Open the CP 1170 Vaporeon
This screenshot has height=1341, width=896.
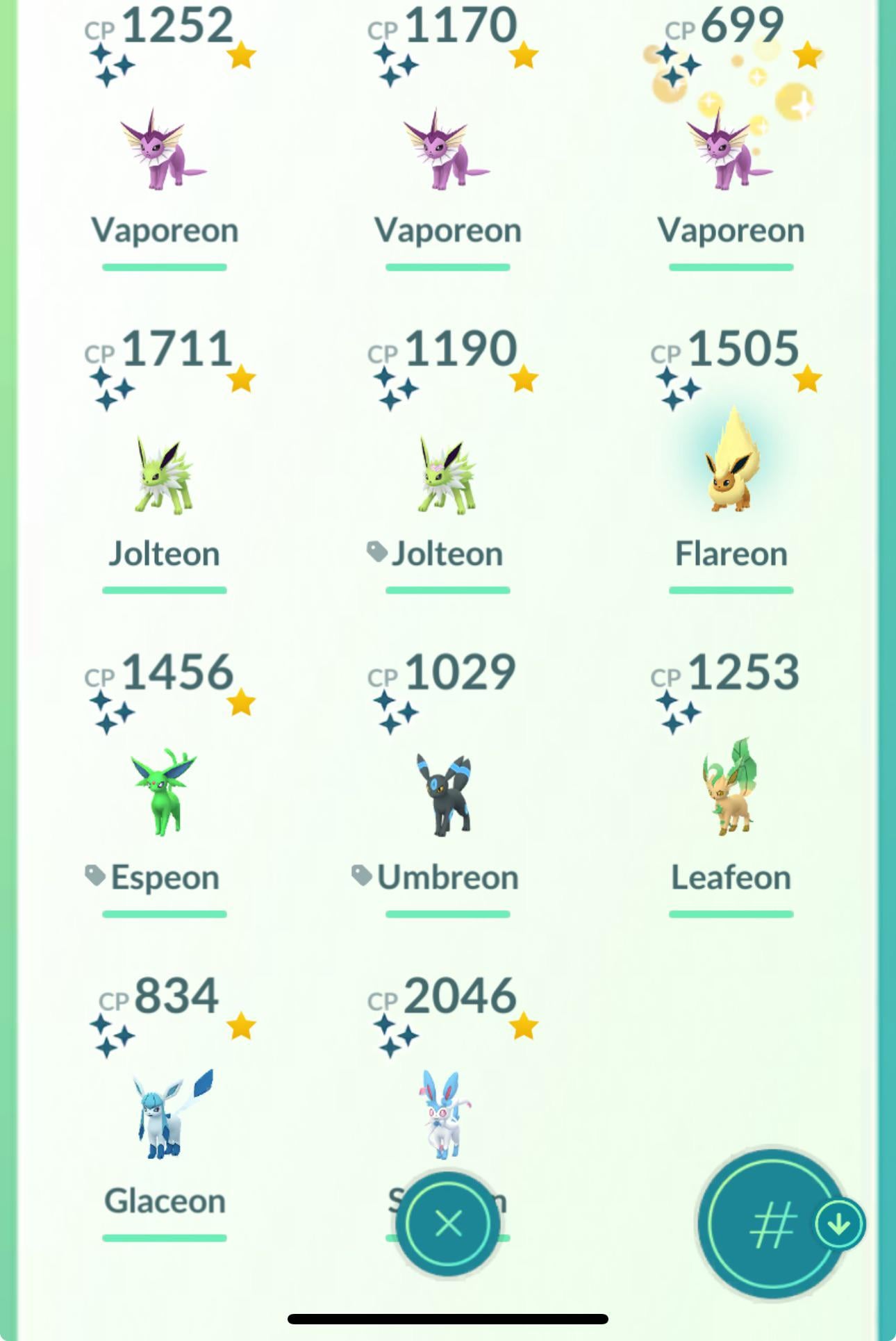[x=447, y=149]
